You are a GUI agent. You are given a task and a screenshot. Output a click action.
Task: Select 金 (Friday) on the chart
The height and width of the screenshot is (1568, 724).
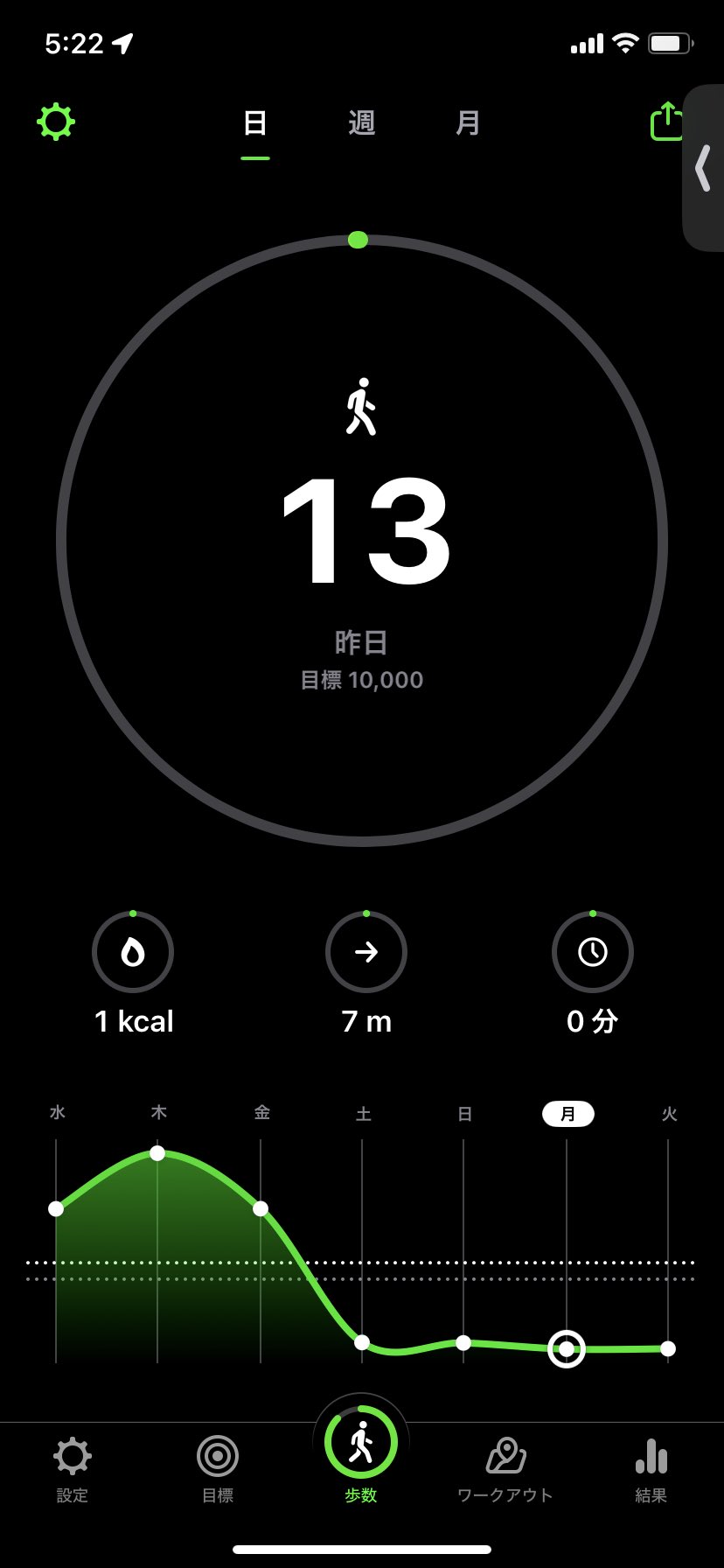(261, 1113)
